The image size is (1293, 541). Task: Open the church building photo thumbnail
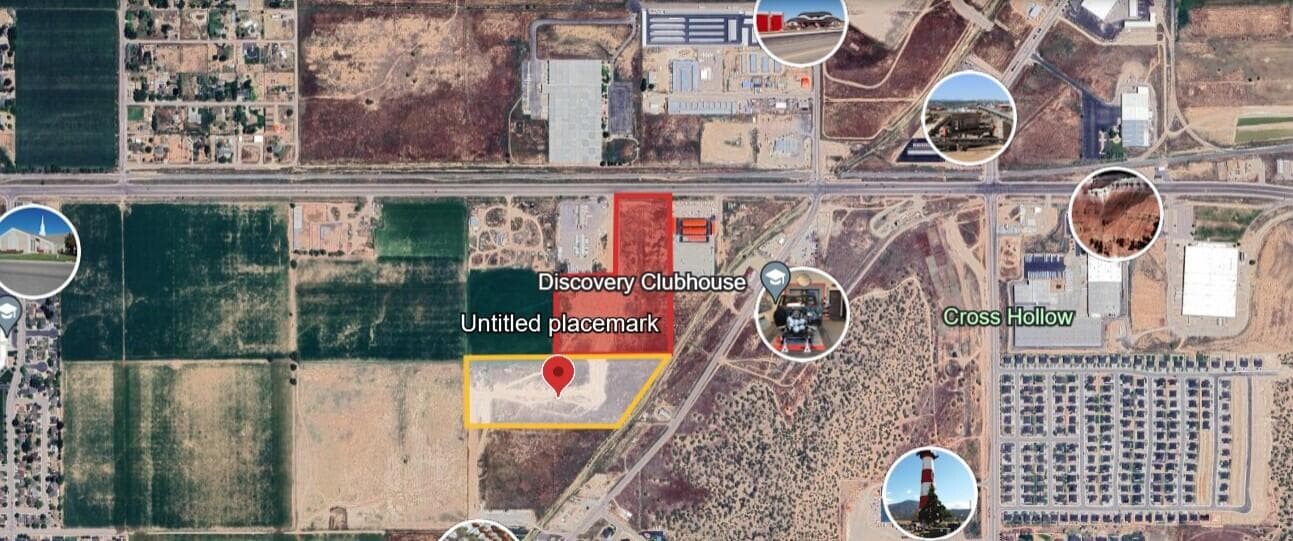pyautogui.click(x=35, y=251)
